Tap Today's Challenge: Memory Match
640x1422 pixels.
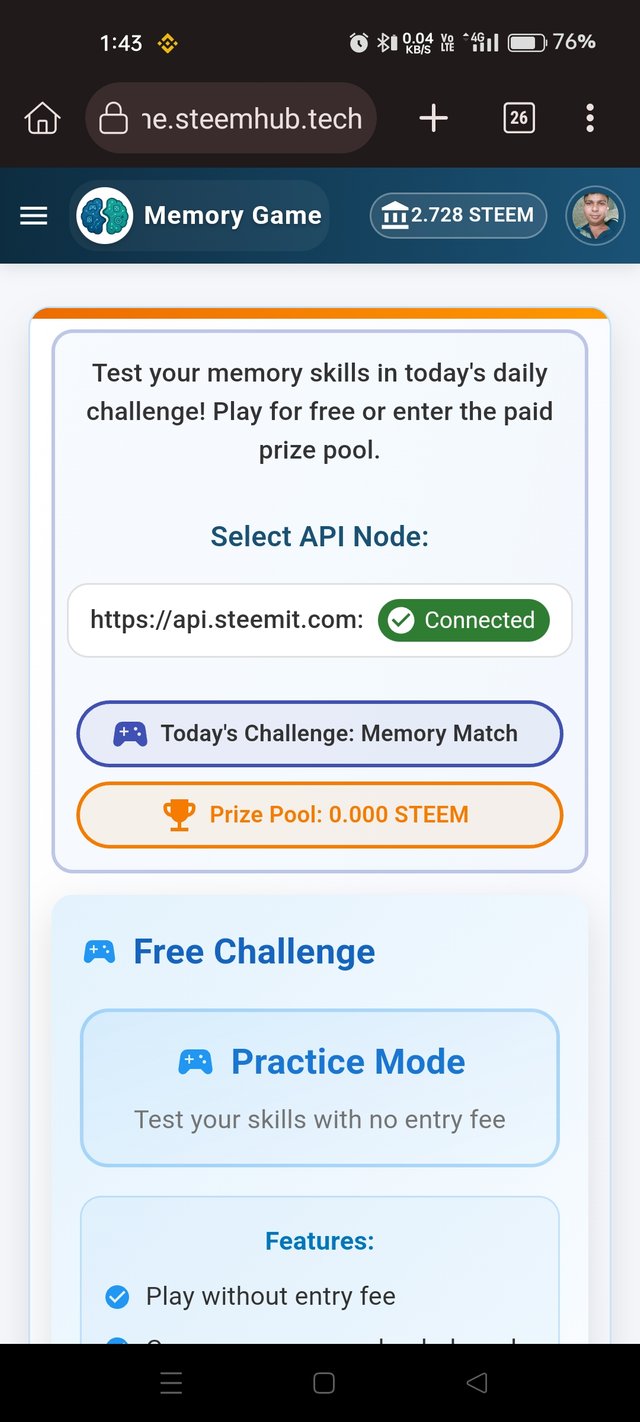(x=319, y=734)
